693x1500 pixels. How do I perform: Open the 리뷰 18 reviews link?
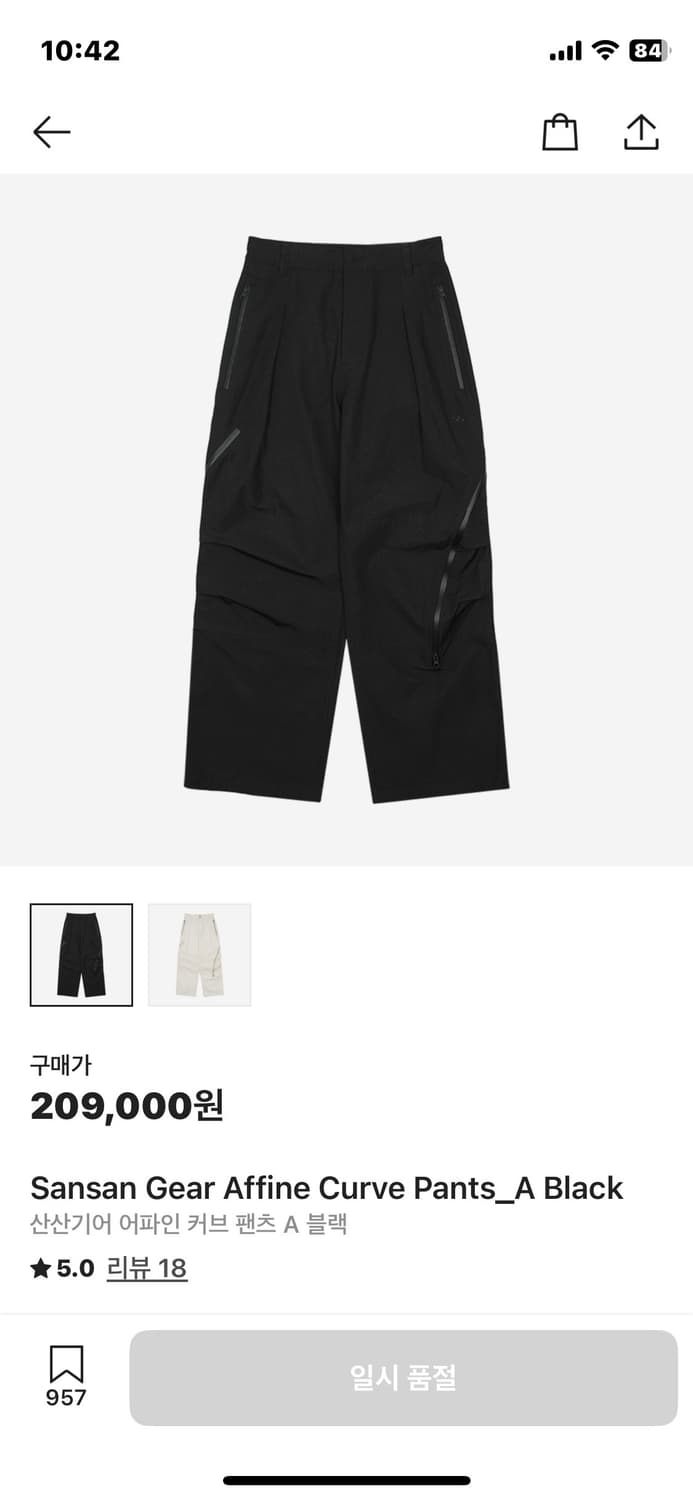(147, 1269)
